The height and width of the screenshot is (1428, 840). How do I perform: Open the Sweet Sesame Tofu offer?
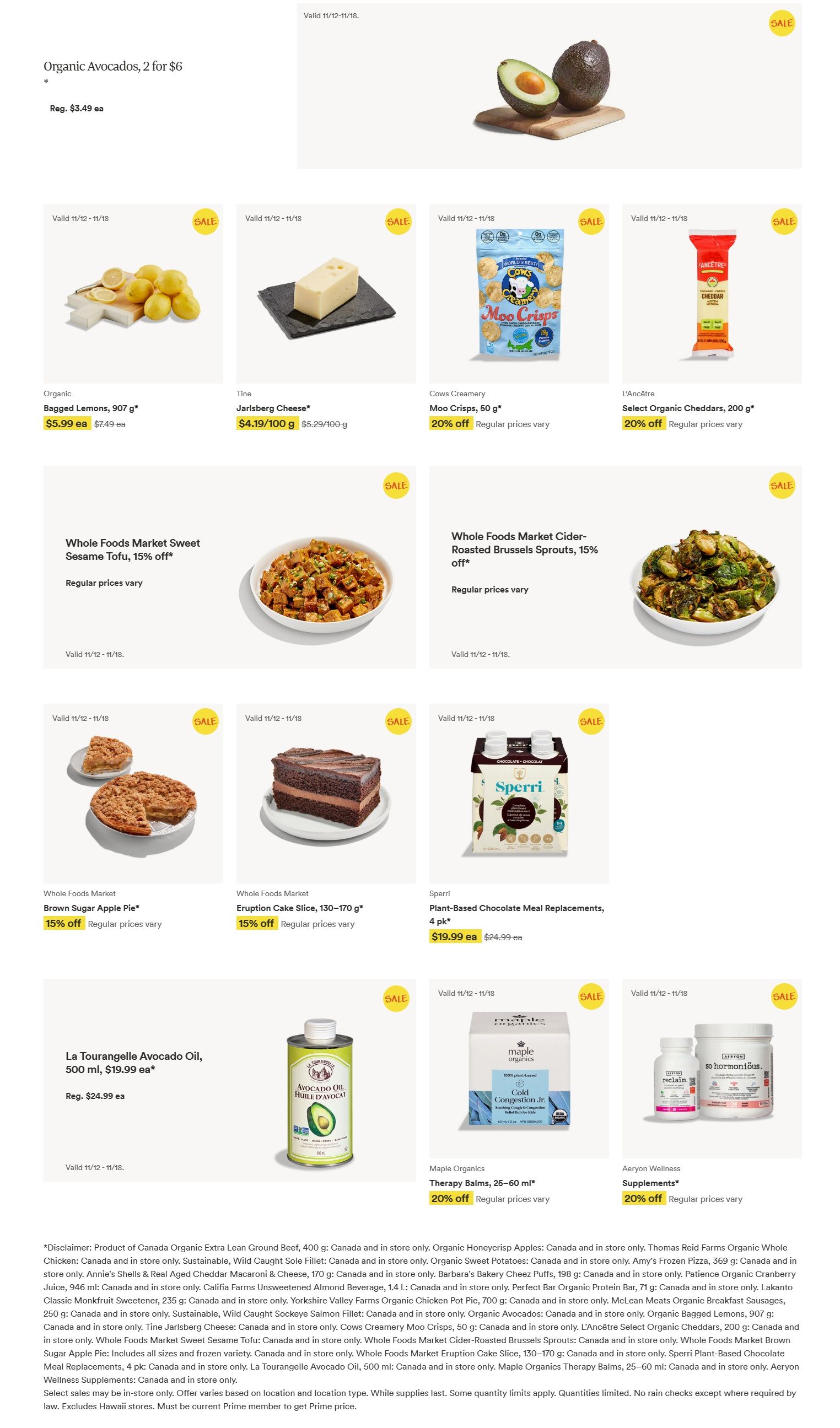coord(229,567)
